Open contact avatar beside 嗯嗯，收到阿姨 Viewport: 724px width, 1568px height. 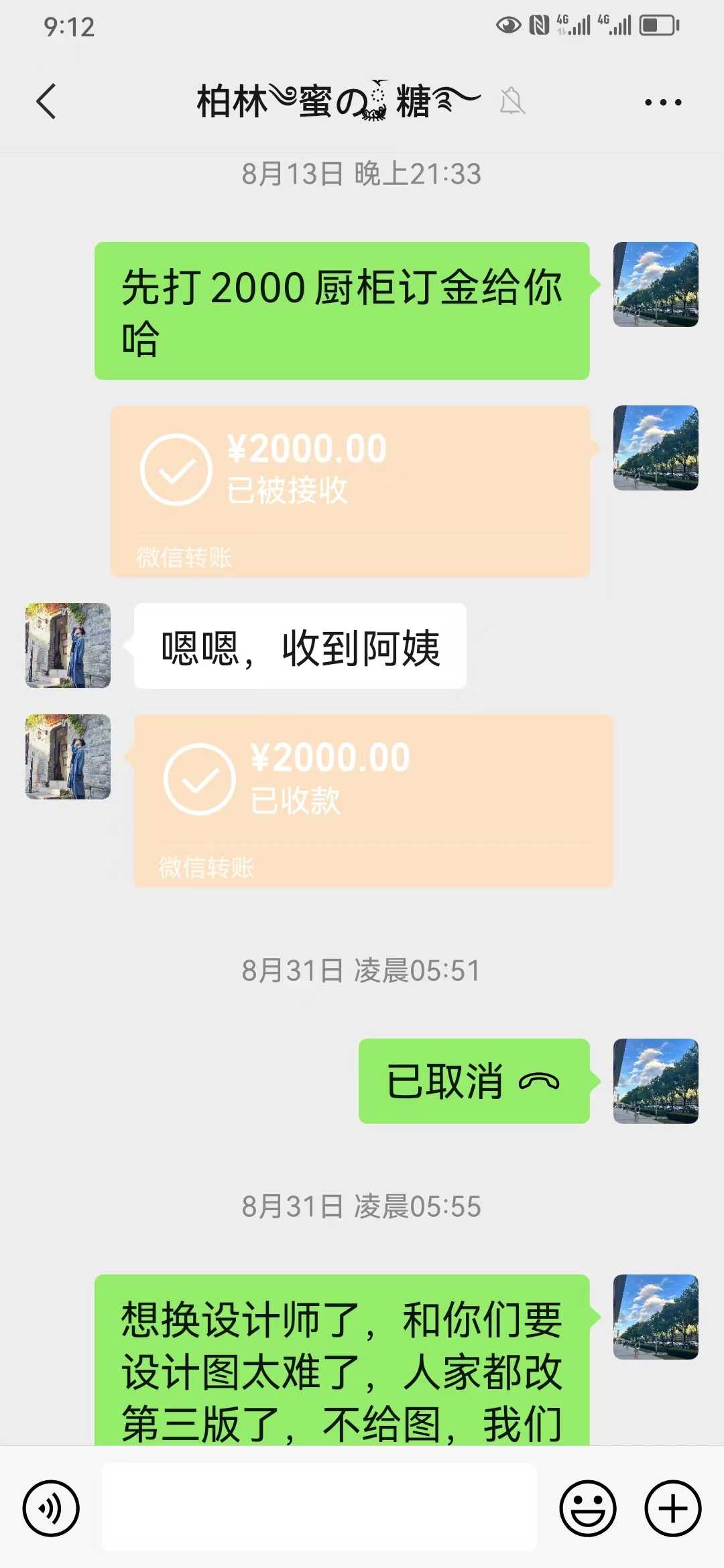[68, 645]
